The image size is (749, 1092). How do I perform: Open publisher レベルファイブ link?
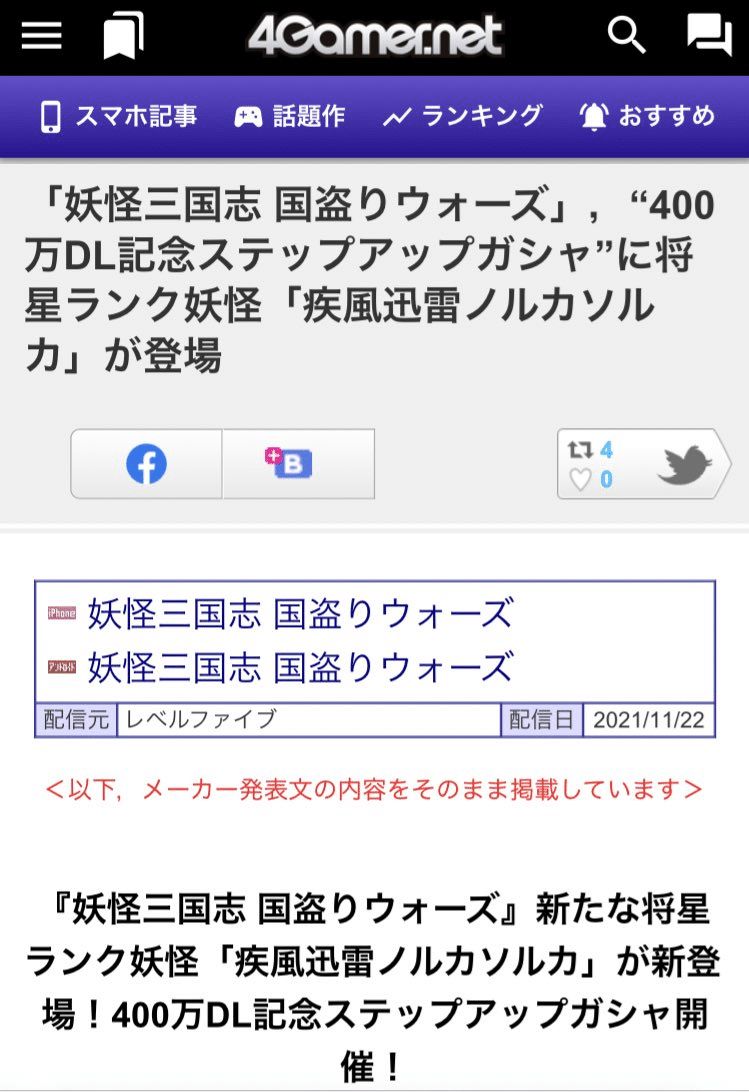click(198, 720)
